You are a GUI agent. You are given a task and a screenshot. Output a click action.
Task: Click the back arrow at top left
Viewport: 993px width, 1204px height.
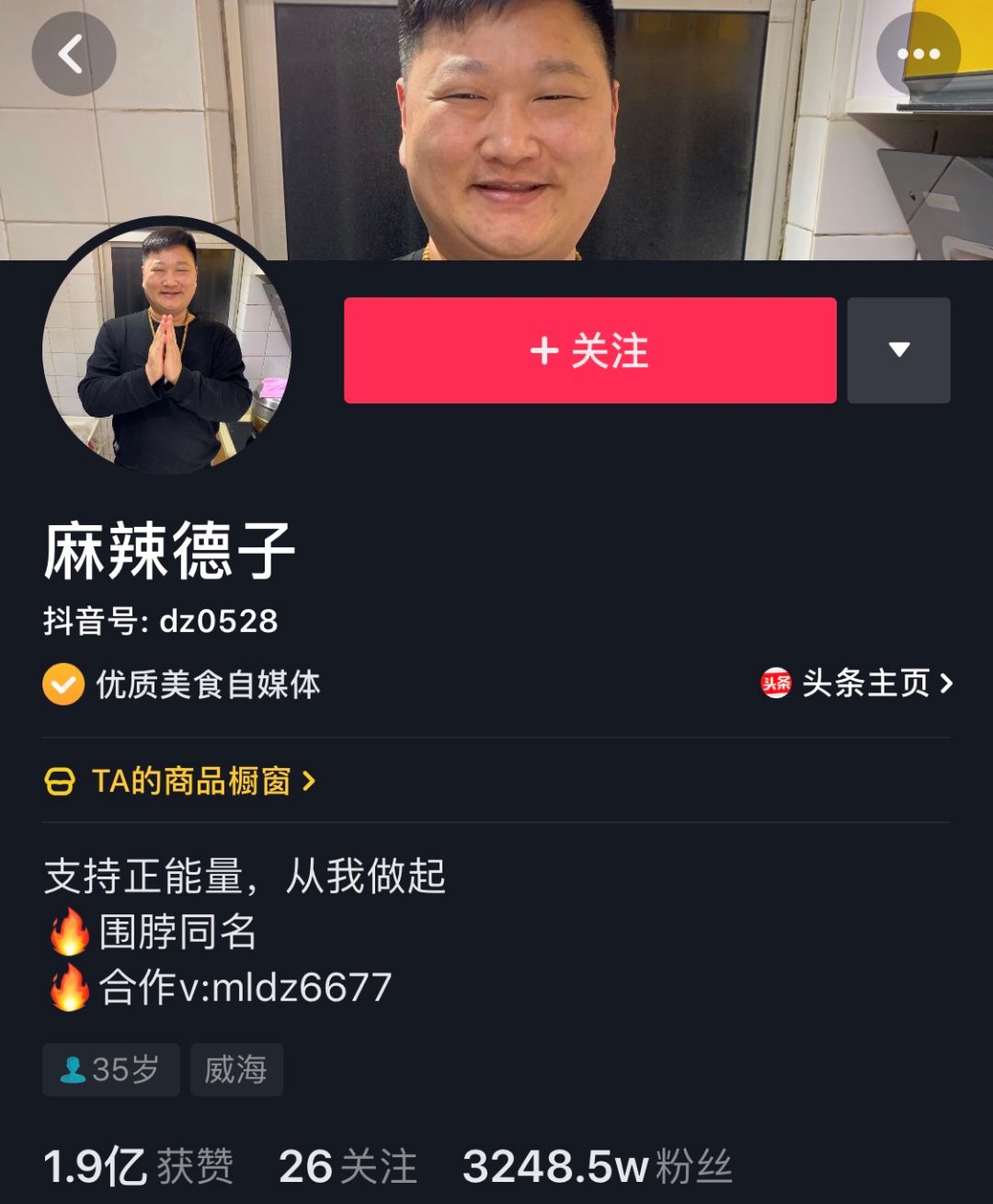tap(74, 53)
